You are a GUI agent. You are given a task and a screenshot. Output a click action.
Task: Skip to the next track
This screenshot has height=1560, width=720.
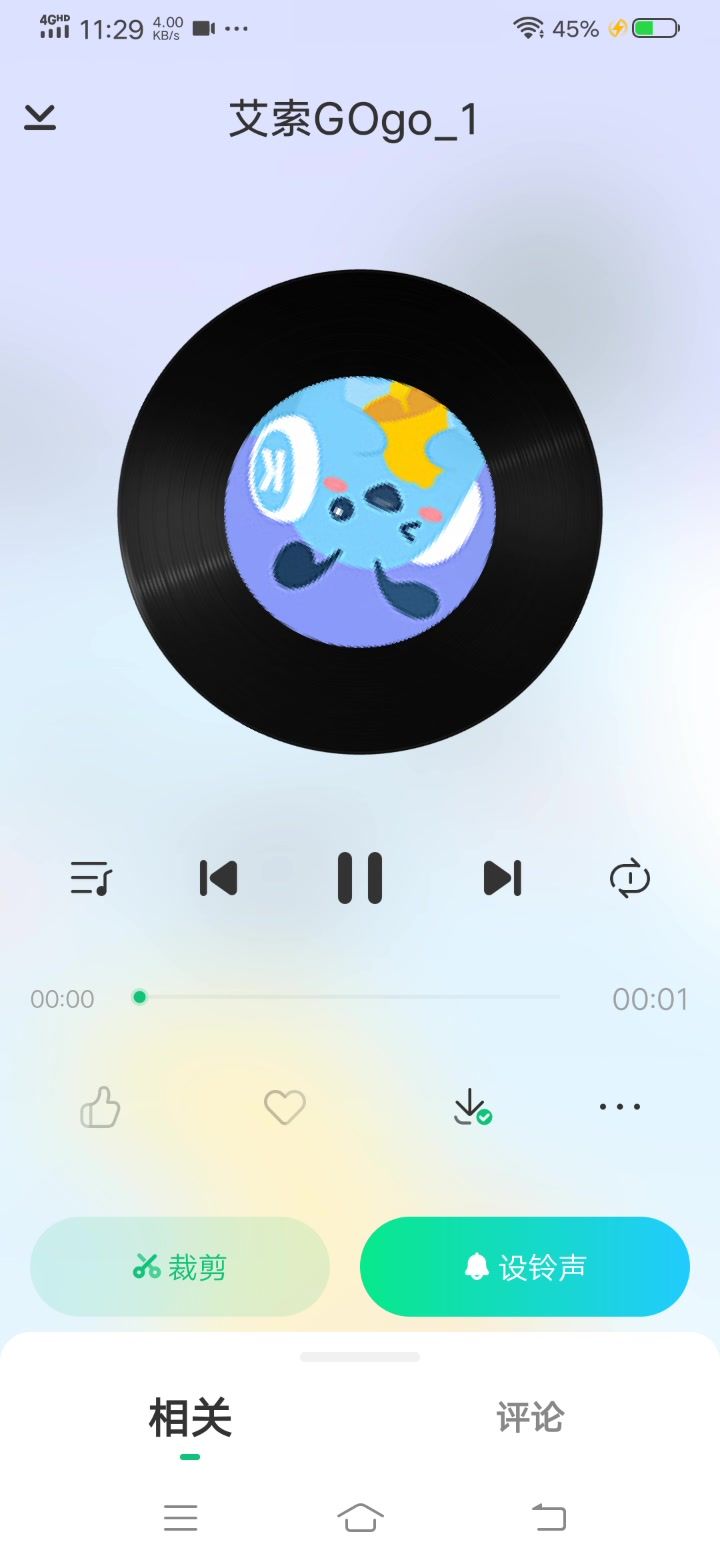[502, 878]
